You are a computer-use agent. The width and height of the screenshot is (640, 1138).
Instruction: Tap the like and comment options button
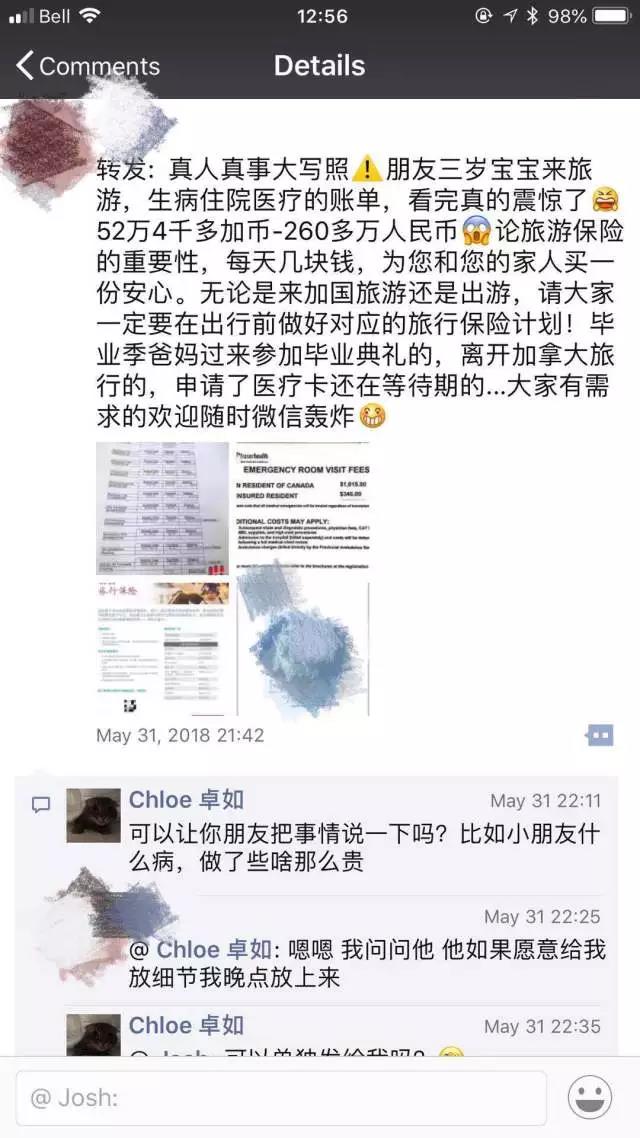tap(599, 735)
